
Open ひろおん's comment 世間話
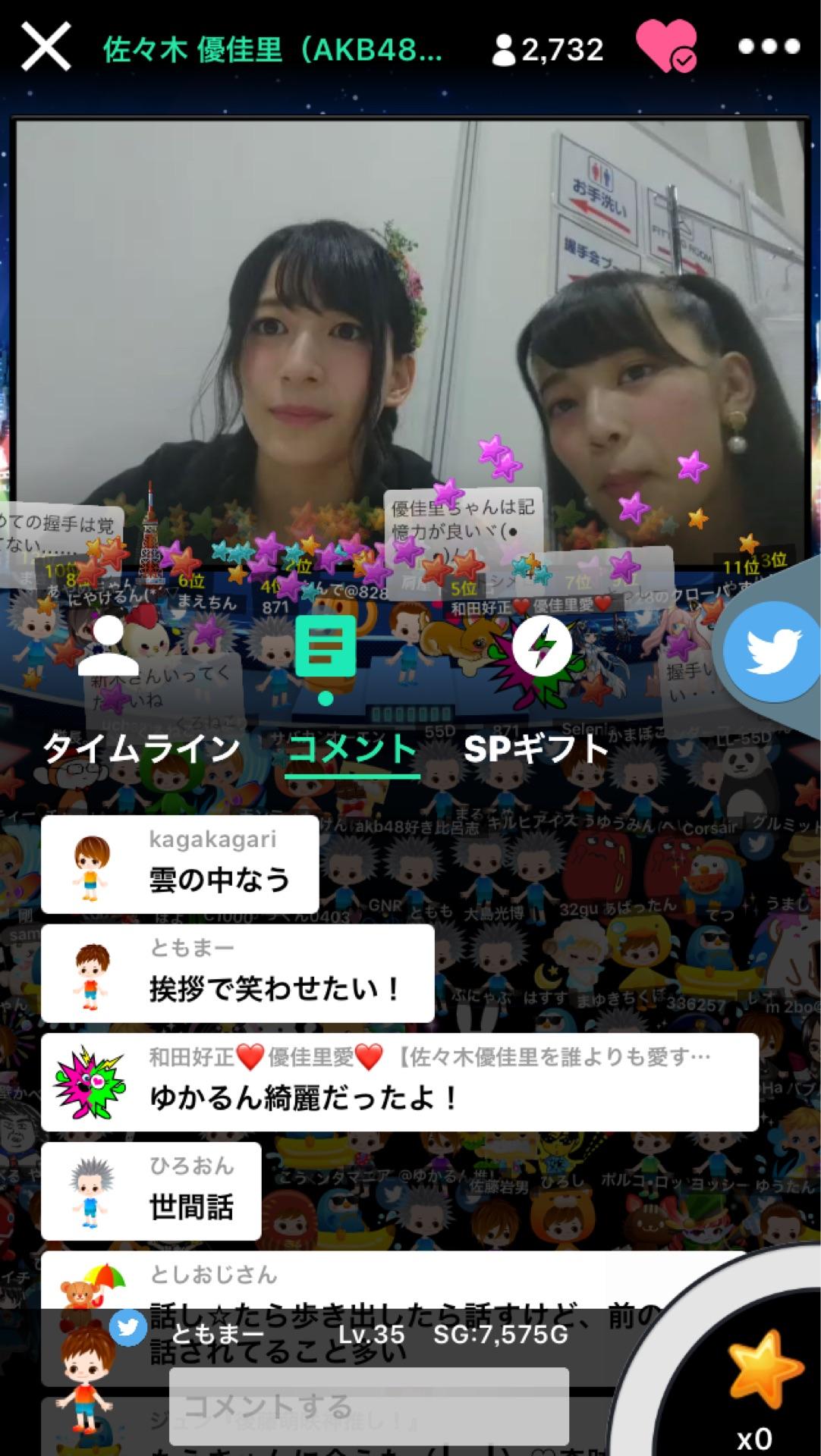(151, 1191)
